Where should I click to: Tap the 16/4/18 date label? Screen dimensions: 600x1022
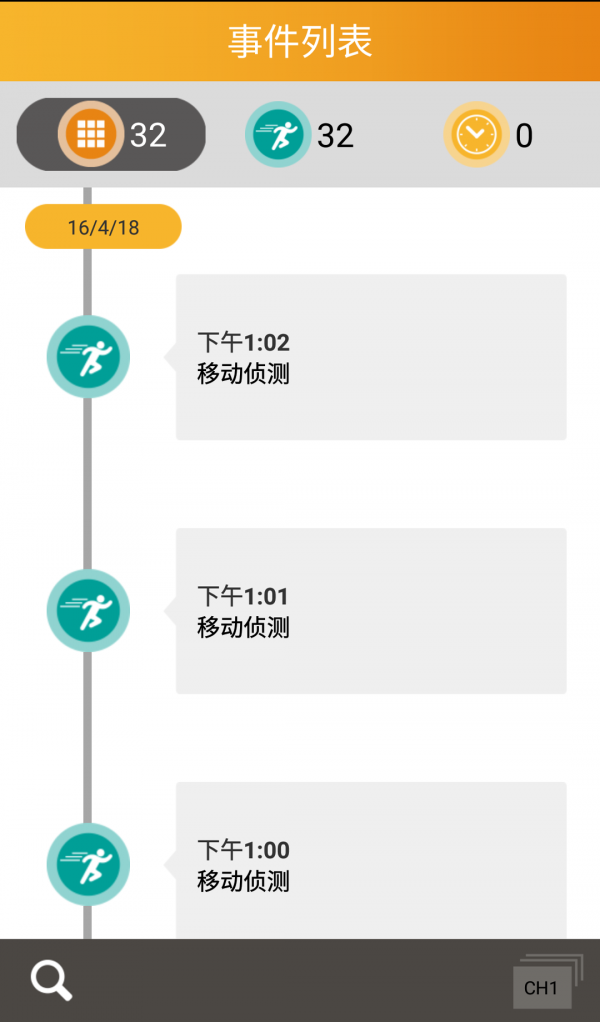click(x=103, y=227)
